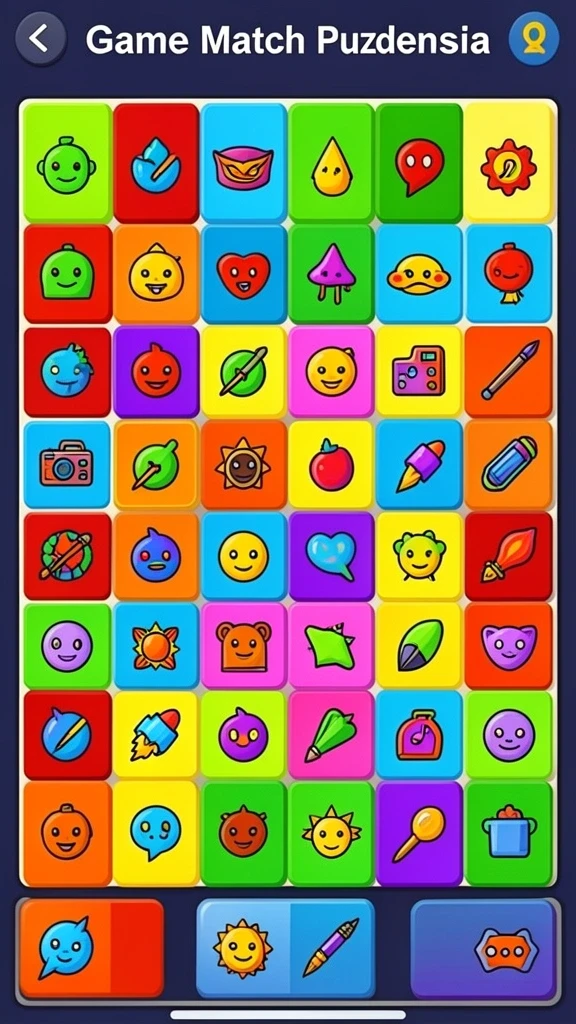Select the brown bear tile
Image resolution: width=576 pixels, height=1024 pixels.
pos(243,646)
